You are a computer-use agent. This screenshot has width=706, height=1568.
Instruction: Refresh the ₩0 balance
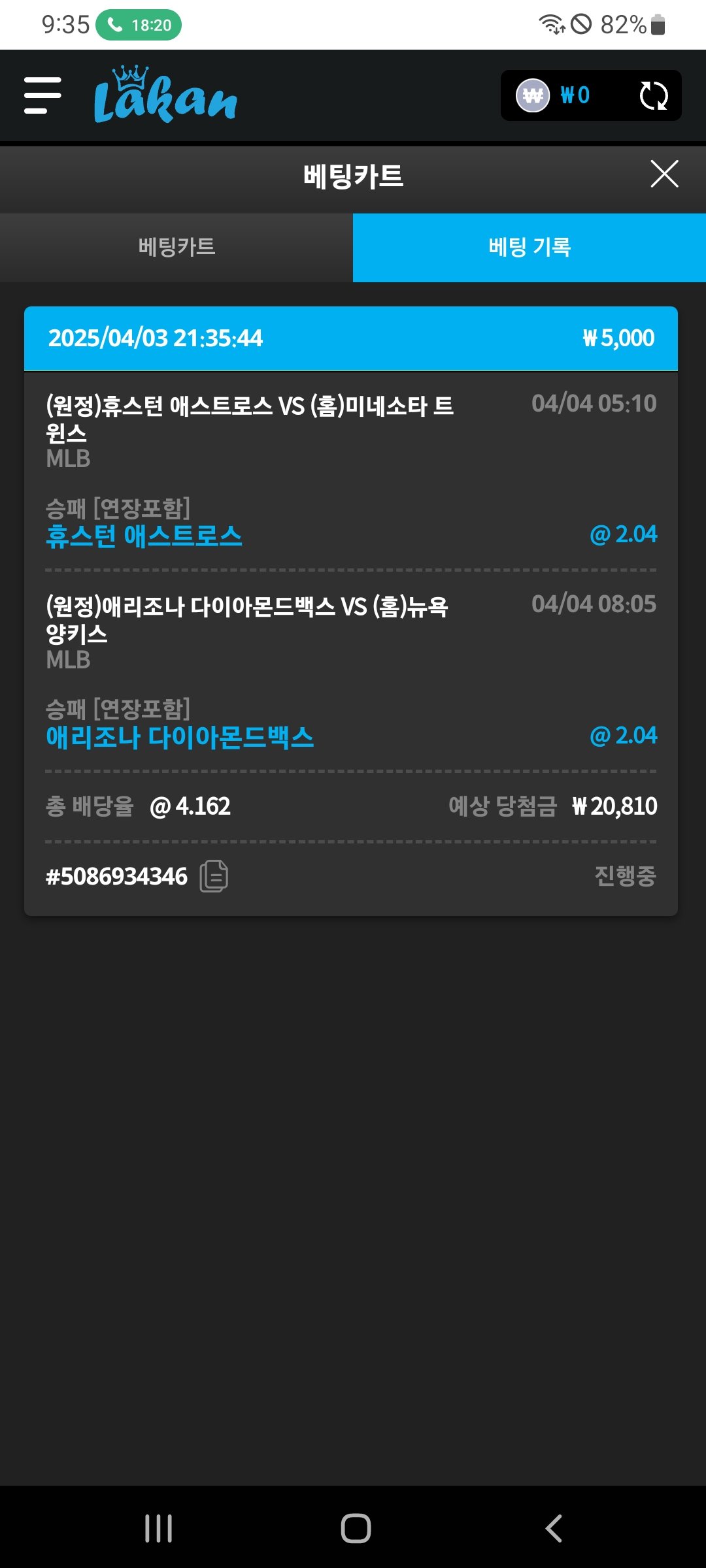coord(653,96)
